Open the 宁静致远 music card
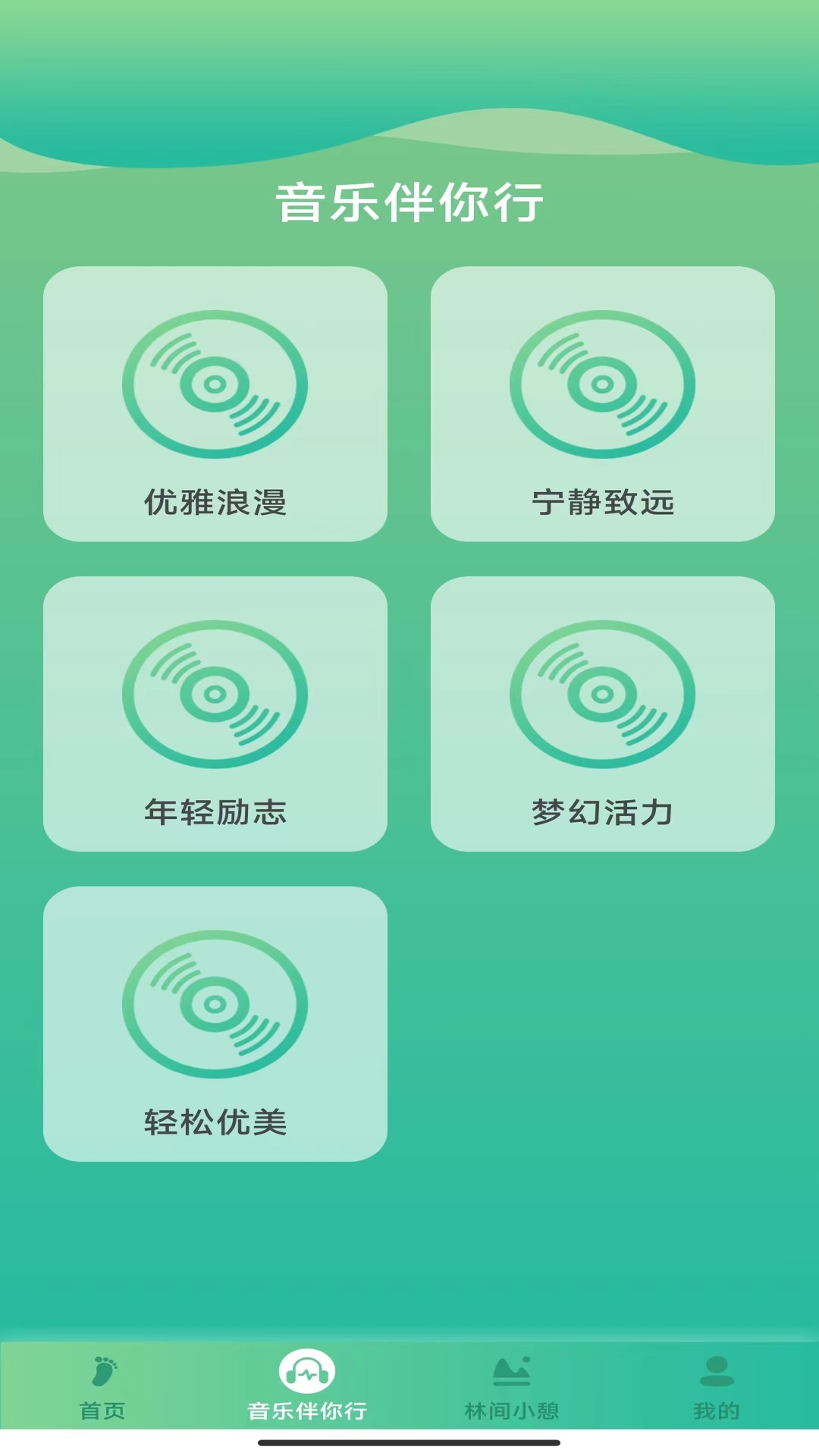Image resolution: width=819 pixels, height=1456 pixels. [x=603, y=403]
